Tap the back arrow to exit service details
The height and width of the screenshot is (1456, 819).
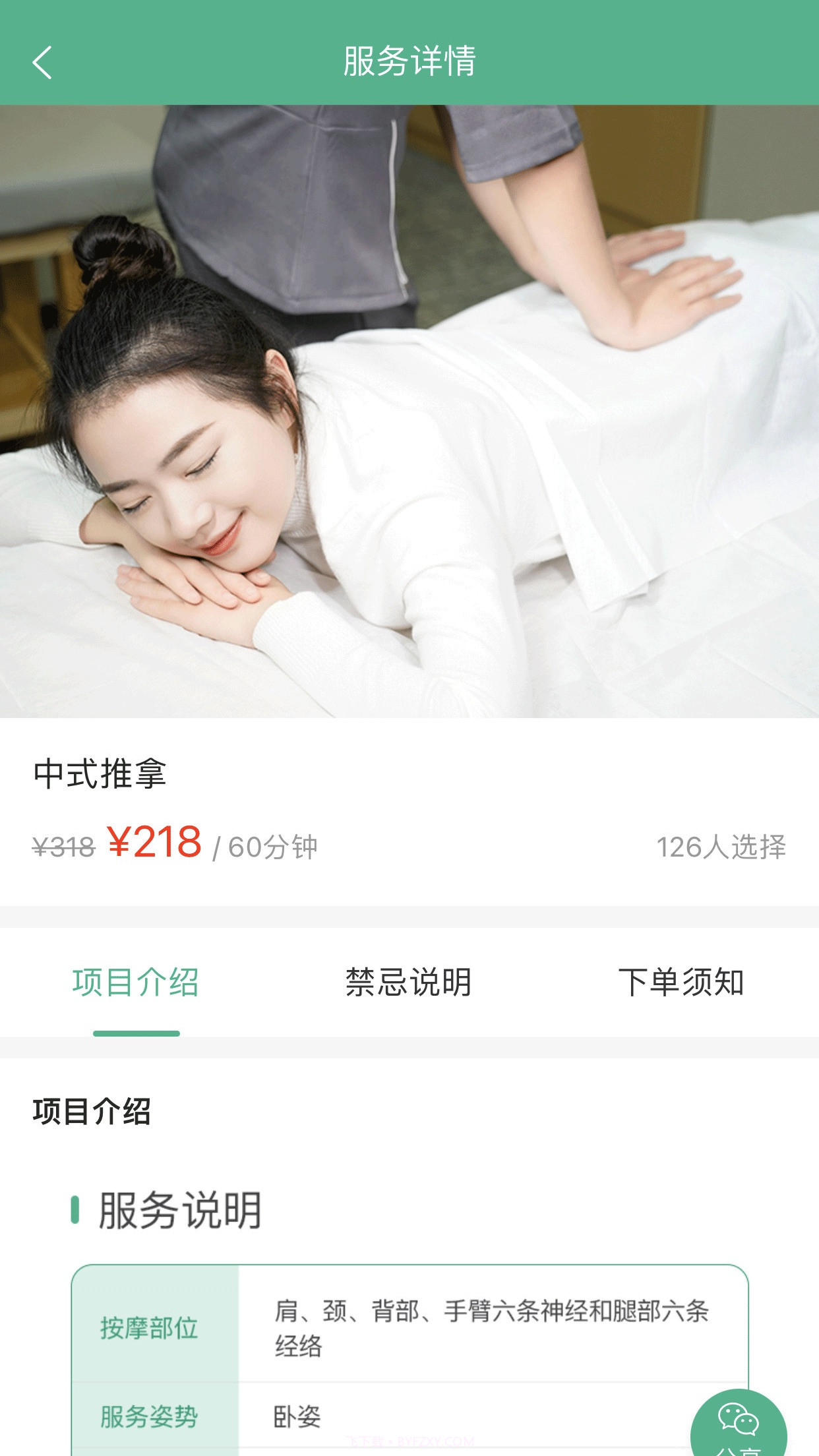pos(41,64)
